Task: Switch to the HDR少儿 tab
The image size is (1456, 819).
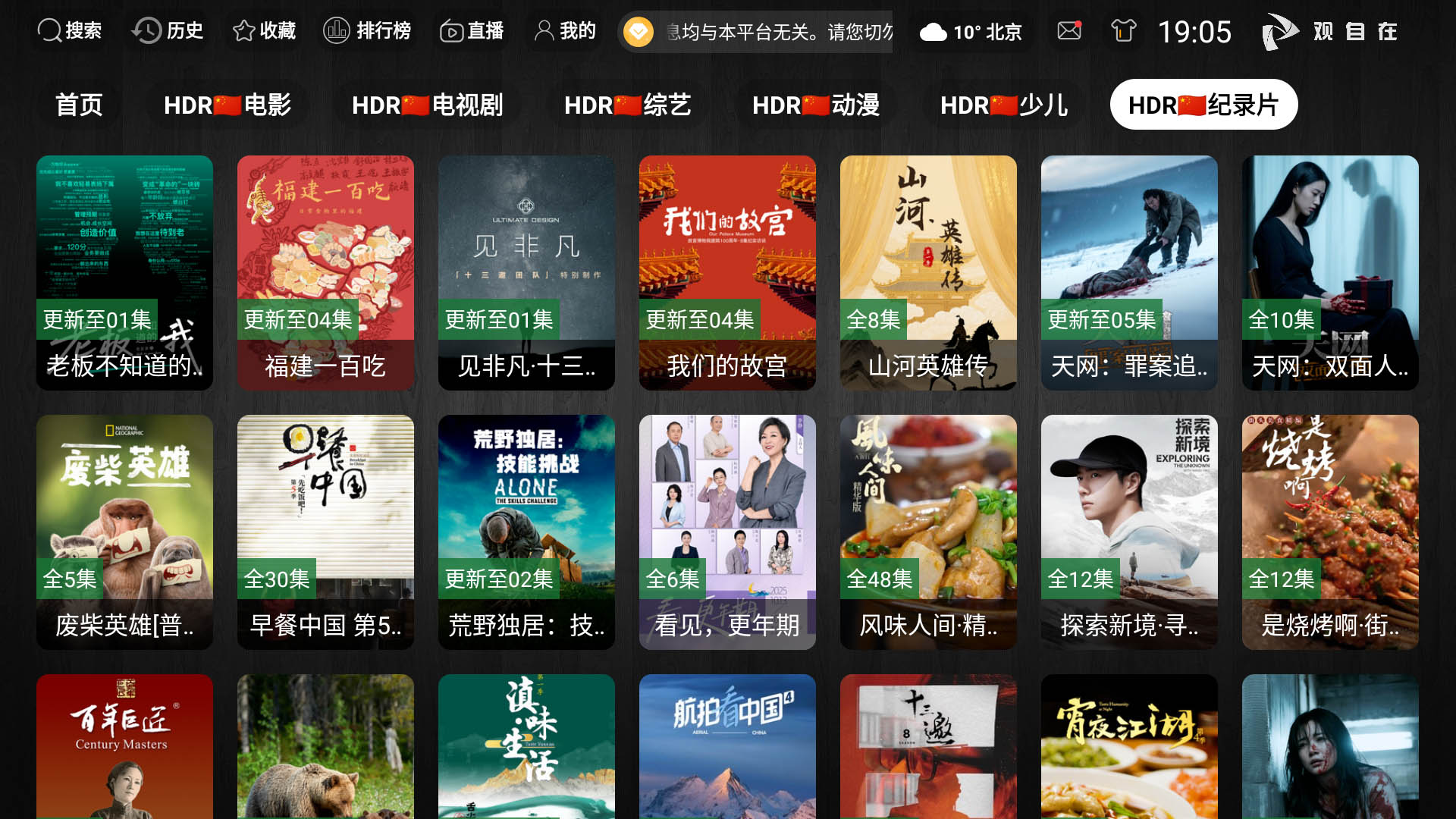Action: 1004,105
